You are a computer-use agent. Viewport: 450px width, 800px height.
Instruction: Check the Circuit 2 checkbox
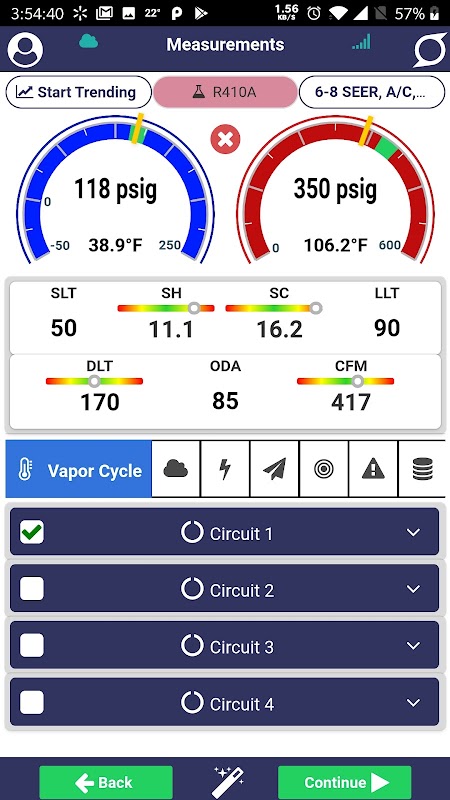pos(32,589)
